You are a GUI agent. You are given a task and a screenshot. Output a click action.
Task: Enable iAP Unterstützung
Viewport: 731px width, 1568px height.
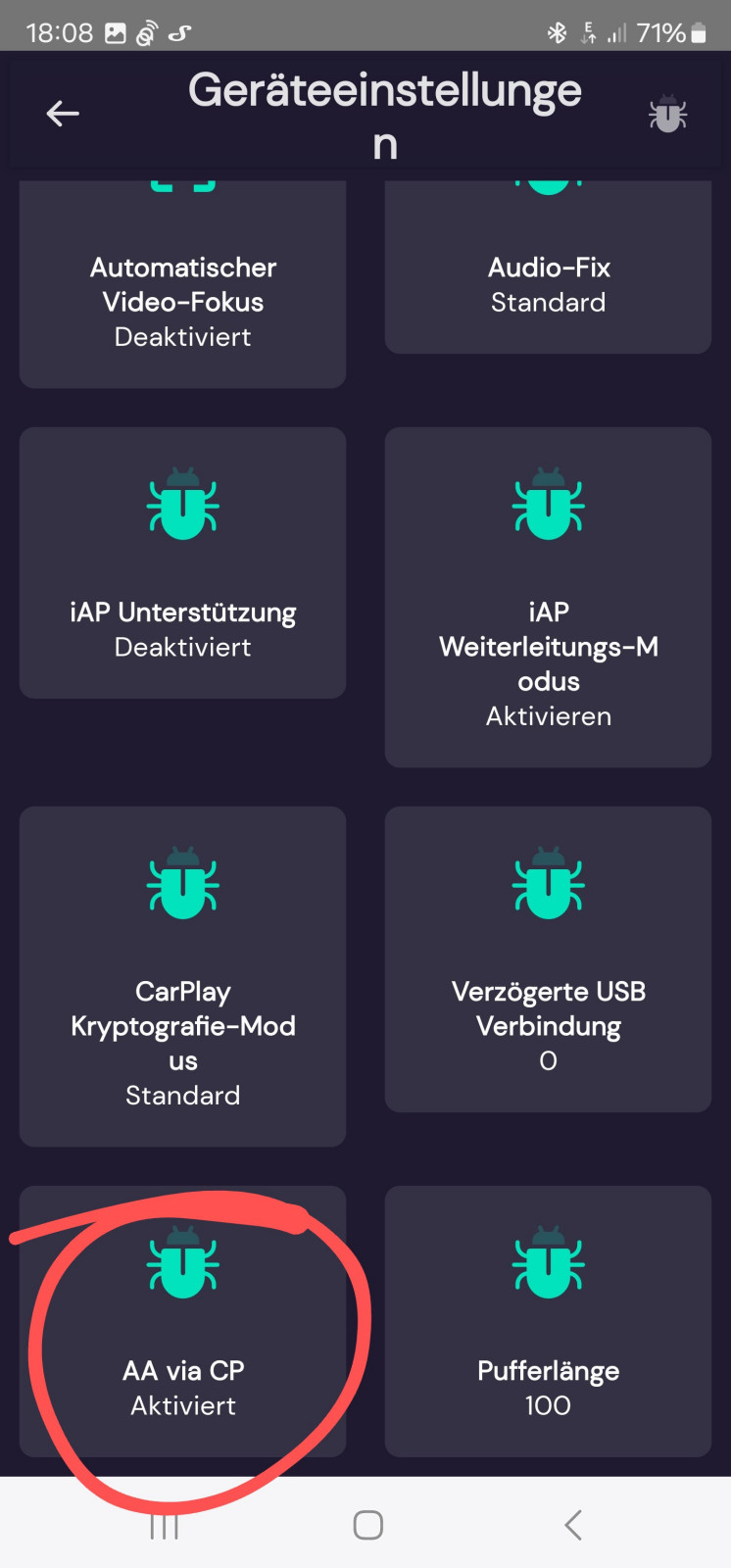click(182, 563)
